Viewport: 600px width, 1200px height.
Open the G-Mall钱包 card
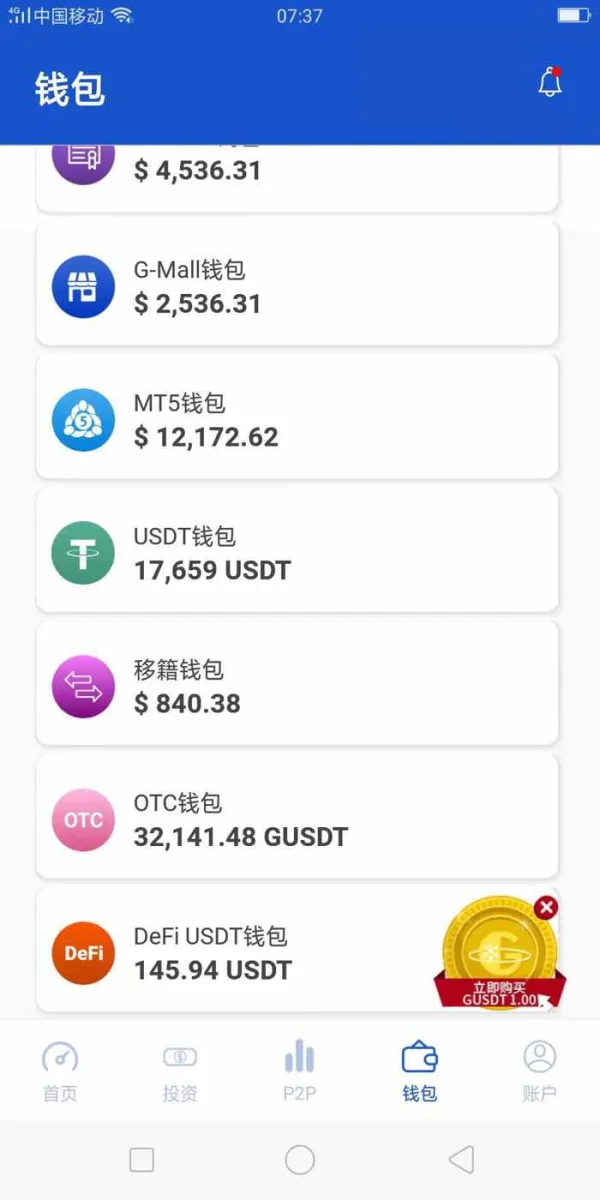pos(297,285)
